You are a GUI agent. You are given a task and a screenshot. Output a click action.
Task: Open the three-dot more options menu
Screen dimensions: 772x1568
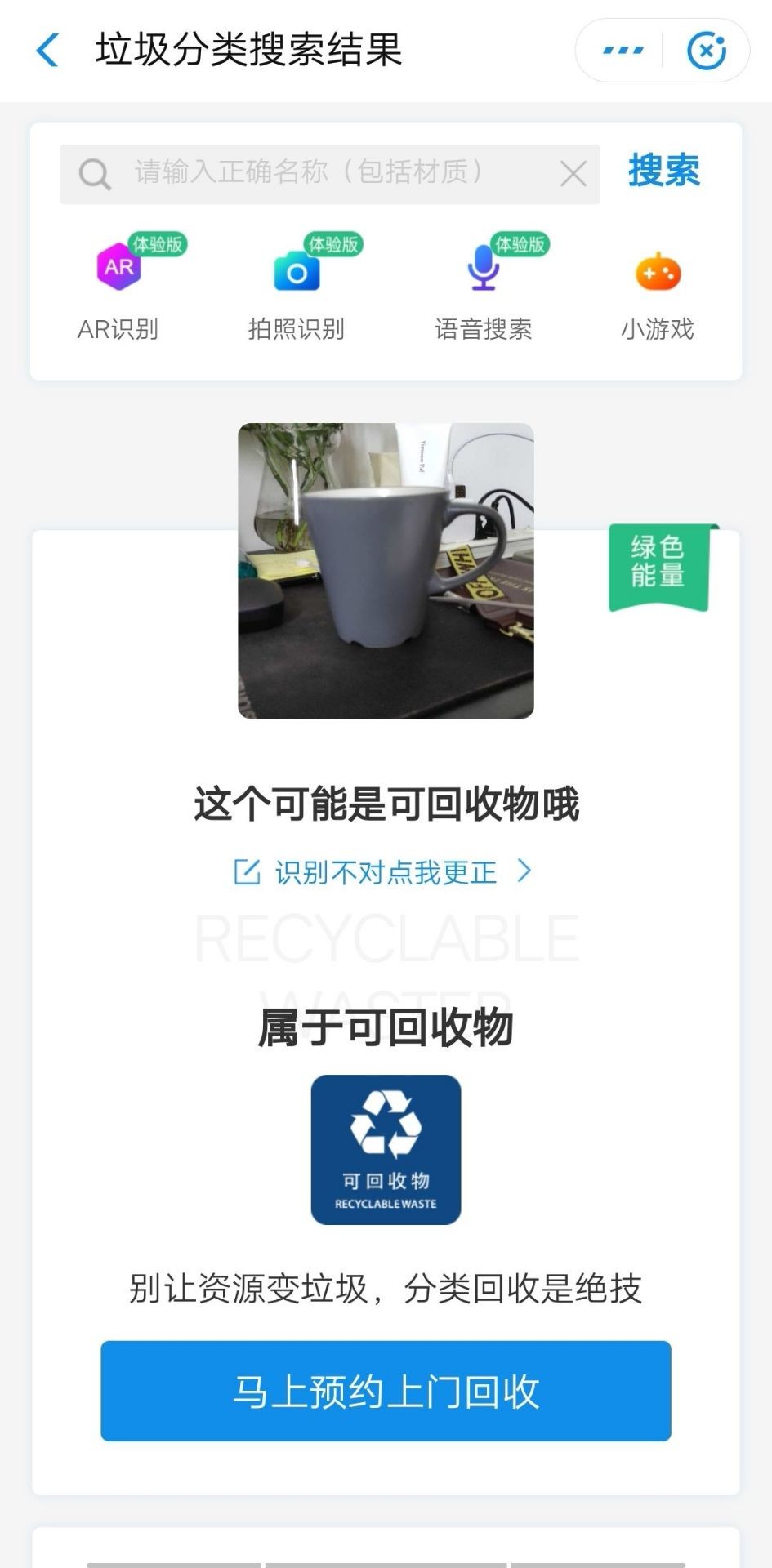(622, 48)
